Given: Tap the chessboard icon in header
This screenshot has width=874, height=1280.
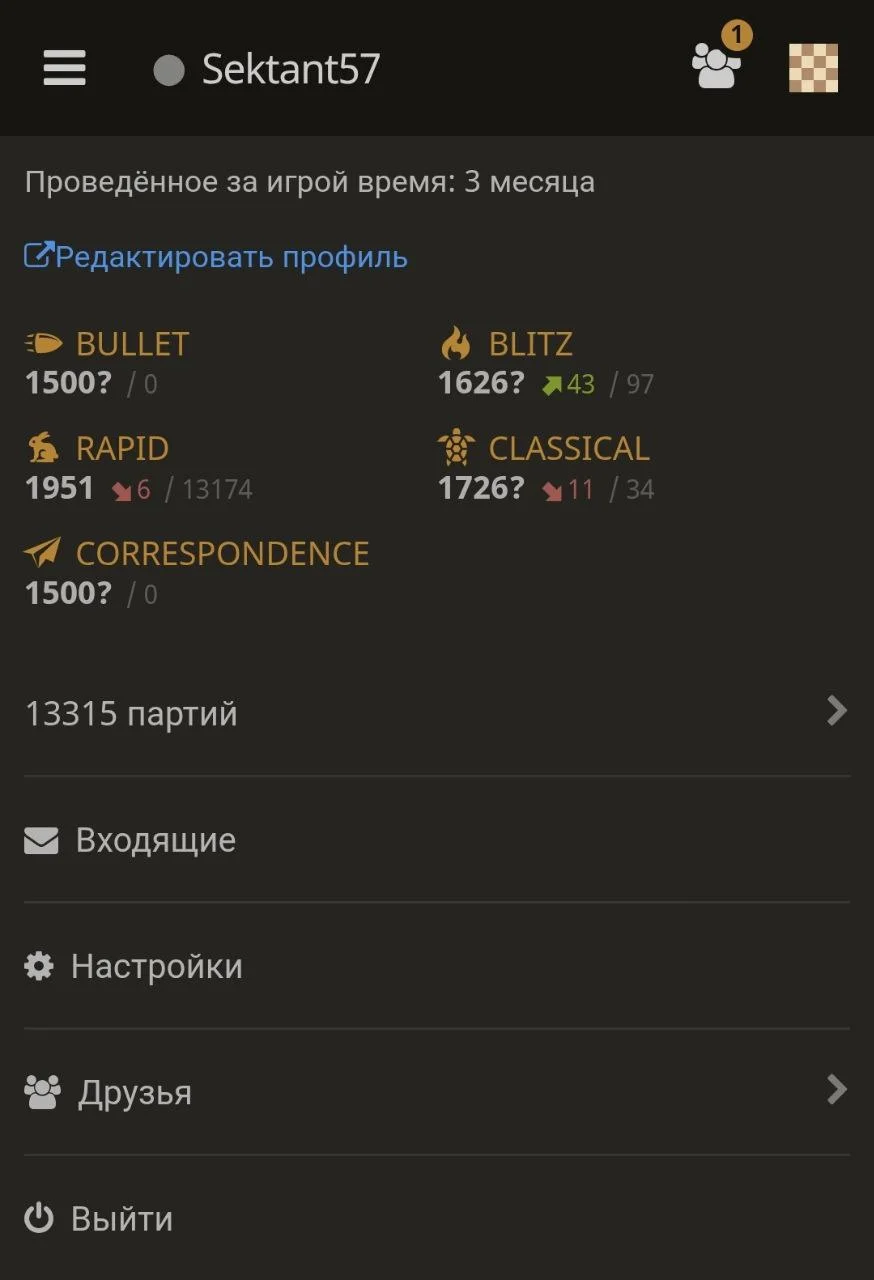Looking at the screenshot, I should [x=812, y=68].
